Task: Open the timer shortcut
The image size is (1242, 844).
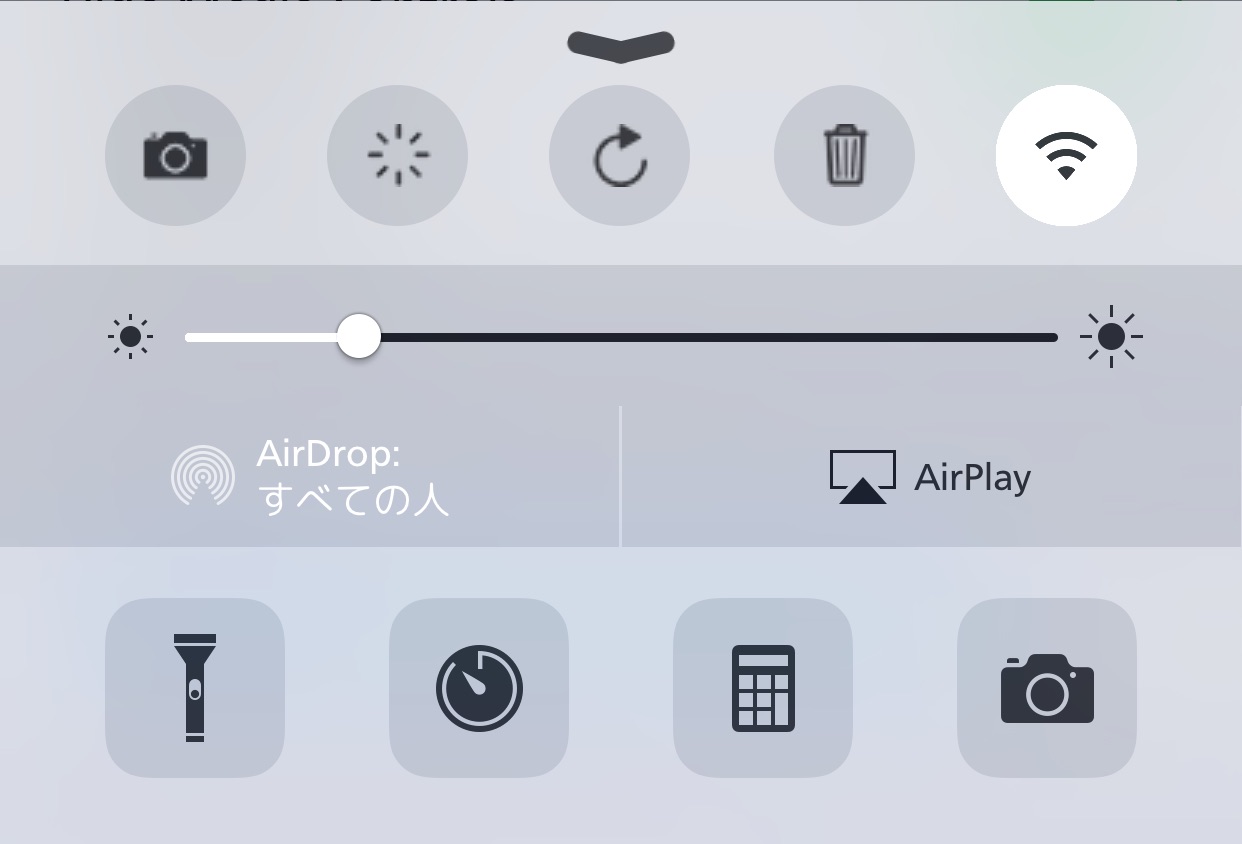Action: click(x=479, y=688)
